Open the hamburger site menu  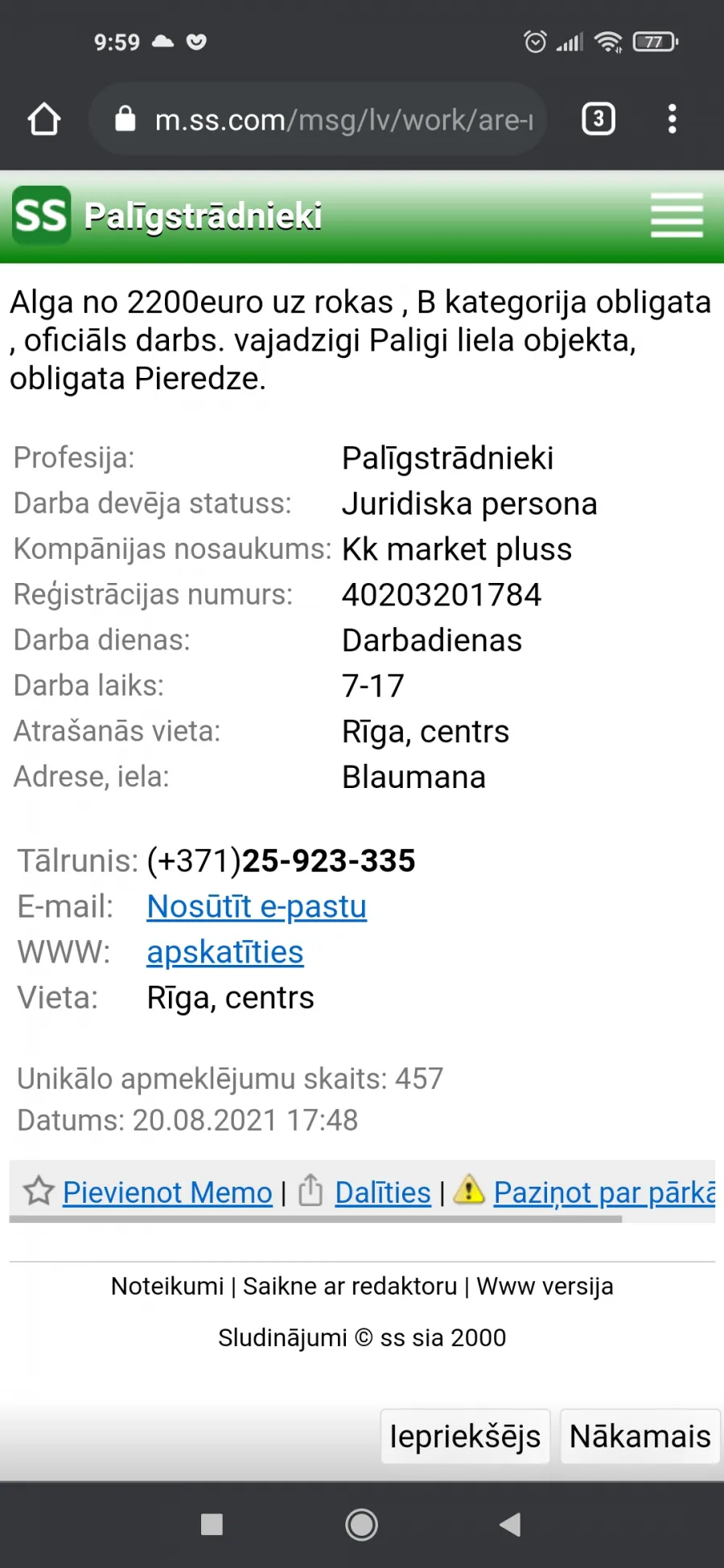coord(677,215)
